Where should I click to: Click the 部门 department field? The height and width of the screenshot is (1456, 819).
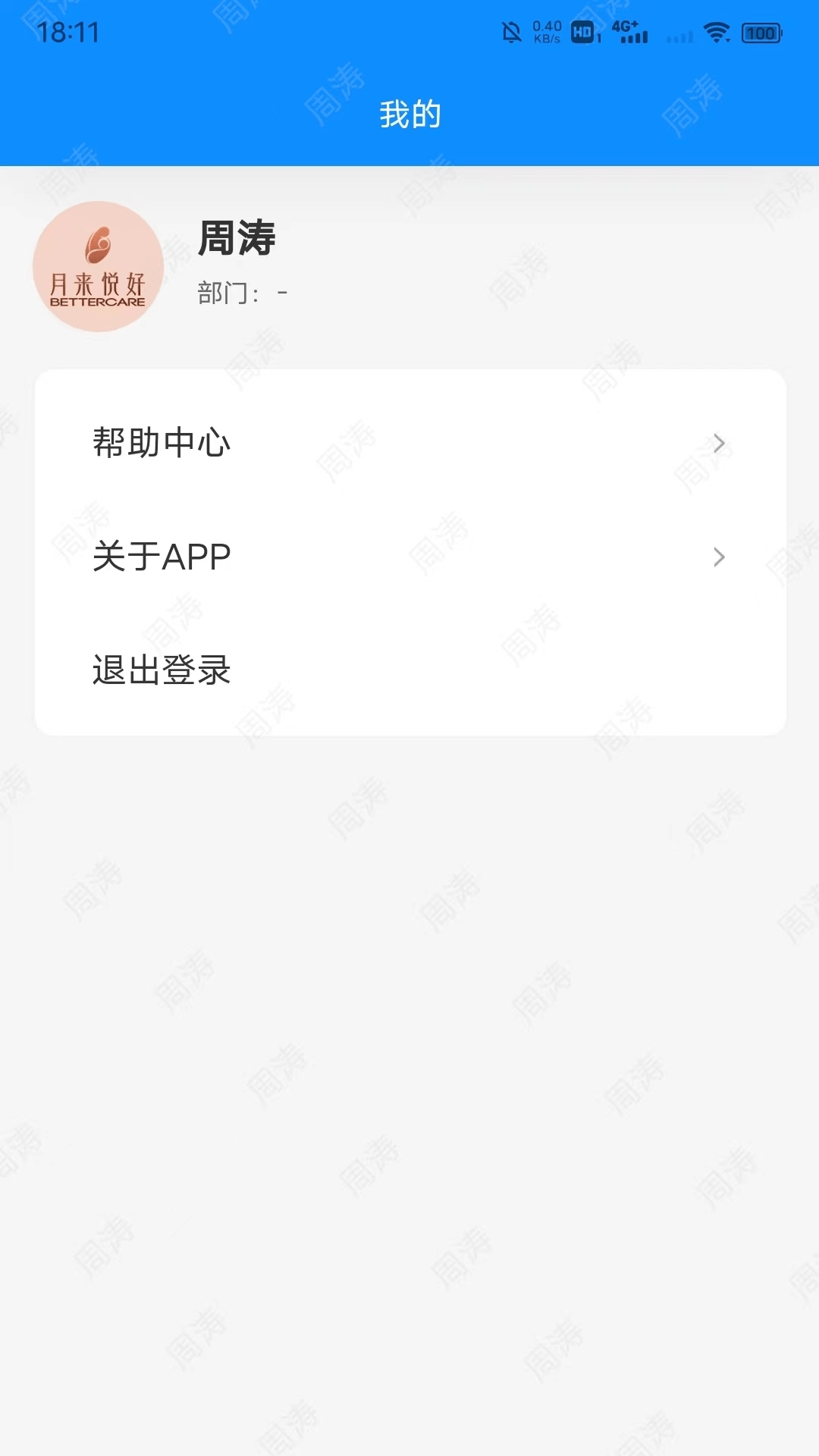point(241,292)
